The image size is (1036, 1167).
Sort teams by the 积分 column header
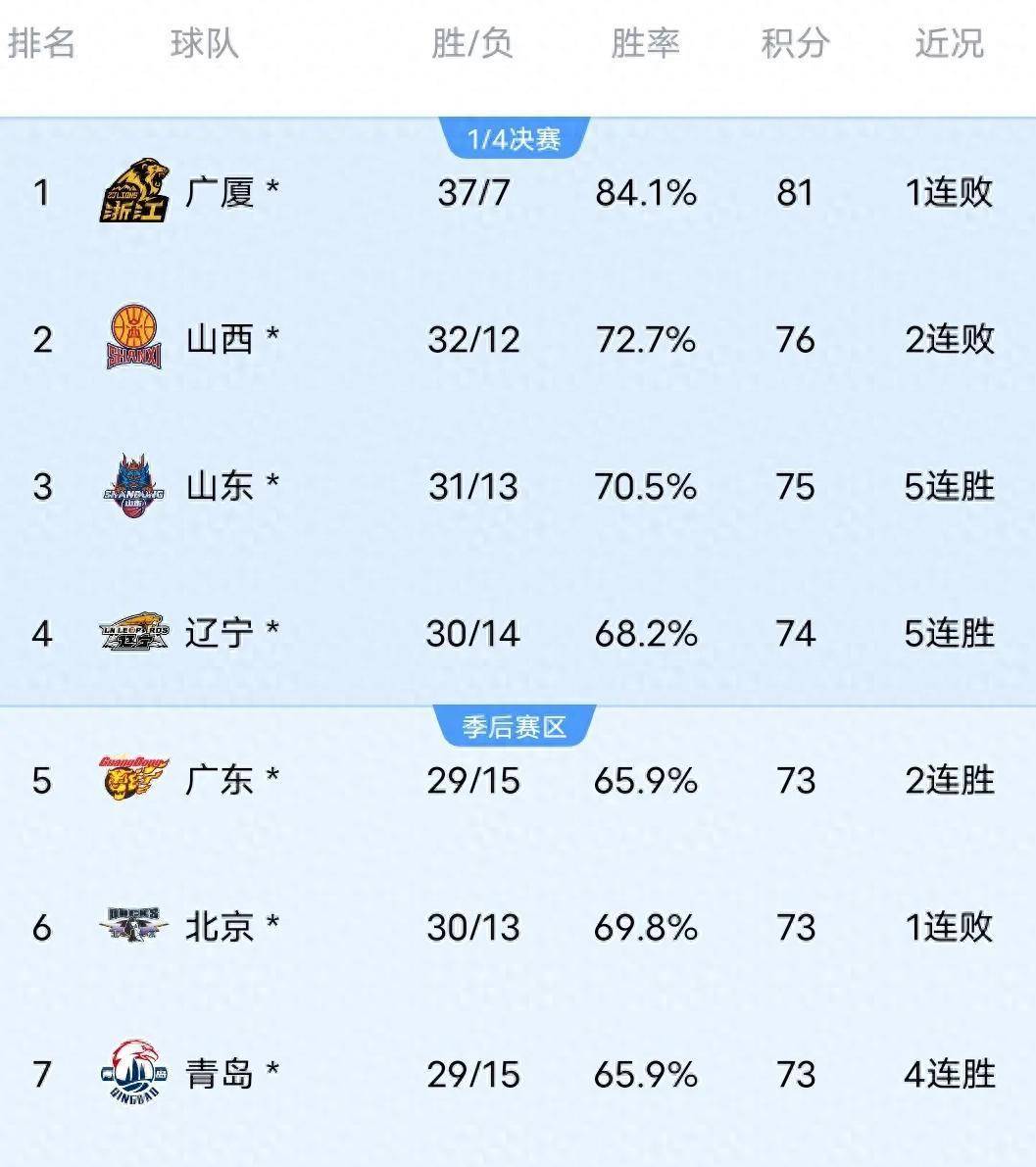coord(793,43)
